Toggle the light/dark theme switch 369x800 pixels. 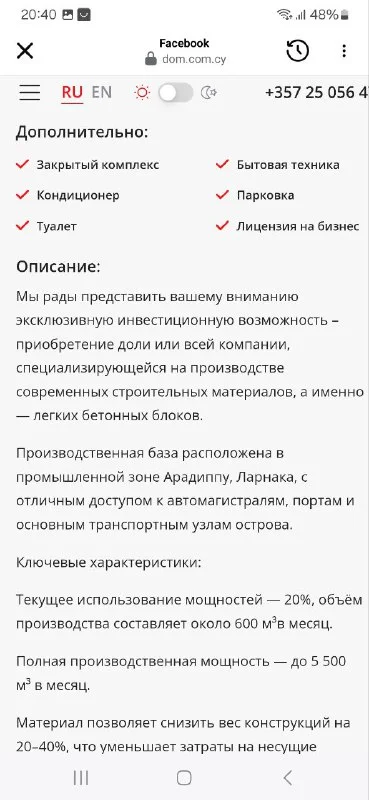tap(176, 93)
